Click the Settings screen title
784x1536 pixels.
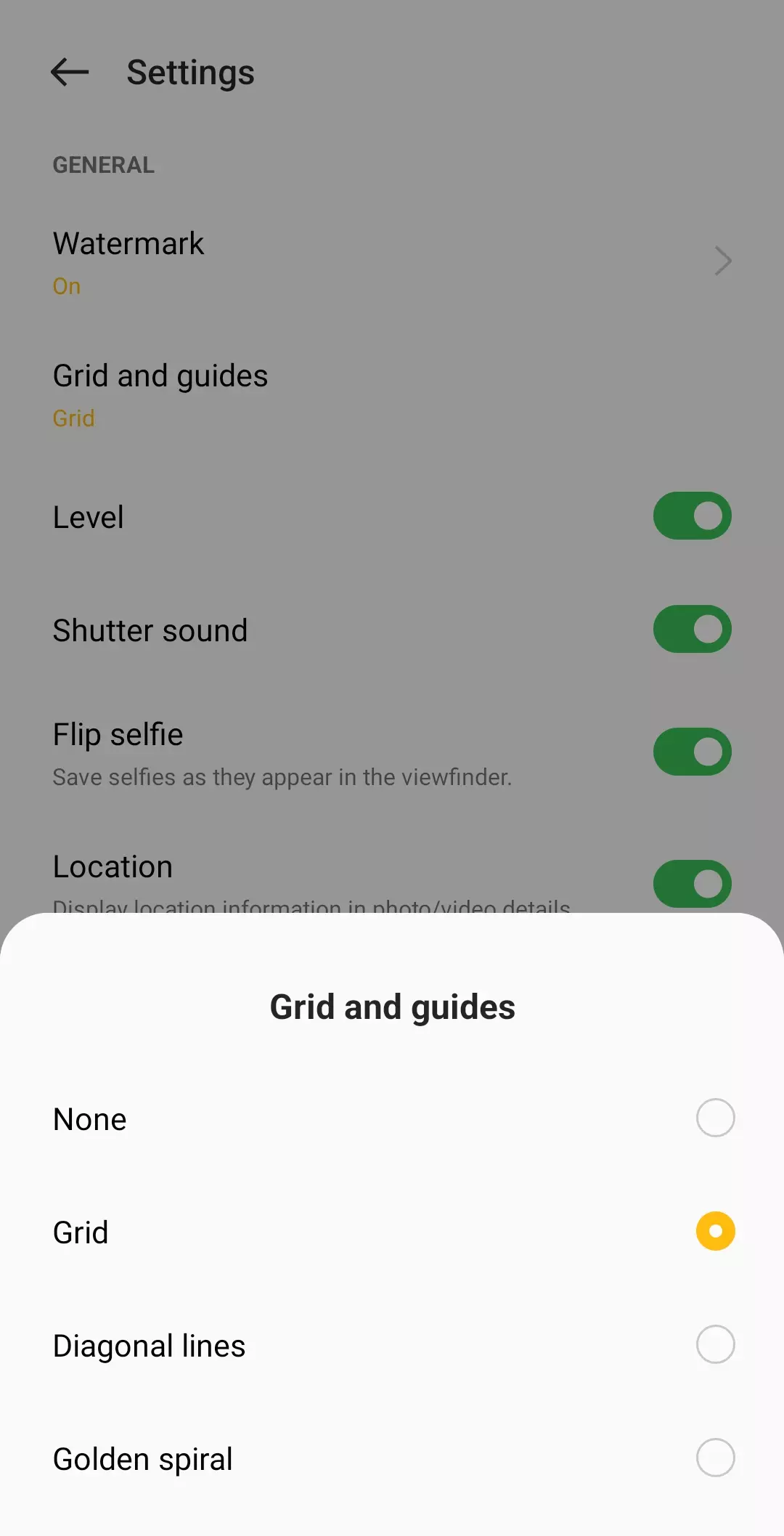click(x=190, y=73)
